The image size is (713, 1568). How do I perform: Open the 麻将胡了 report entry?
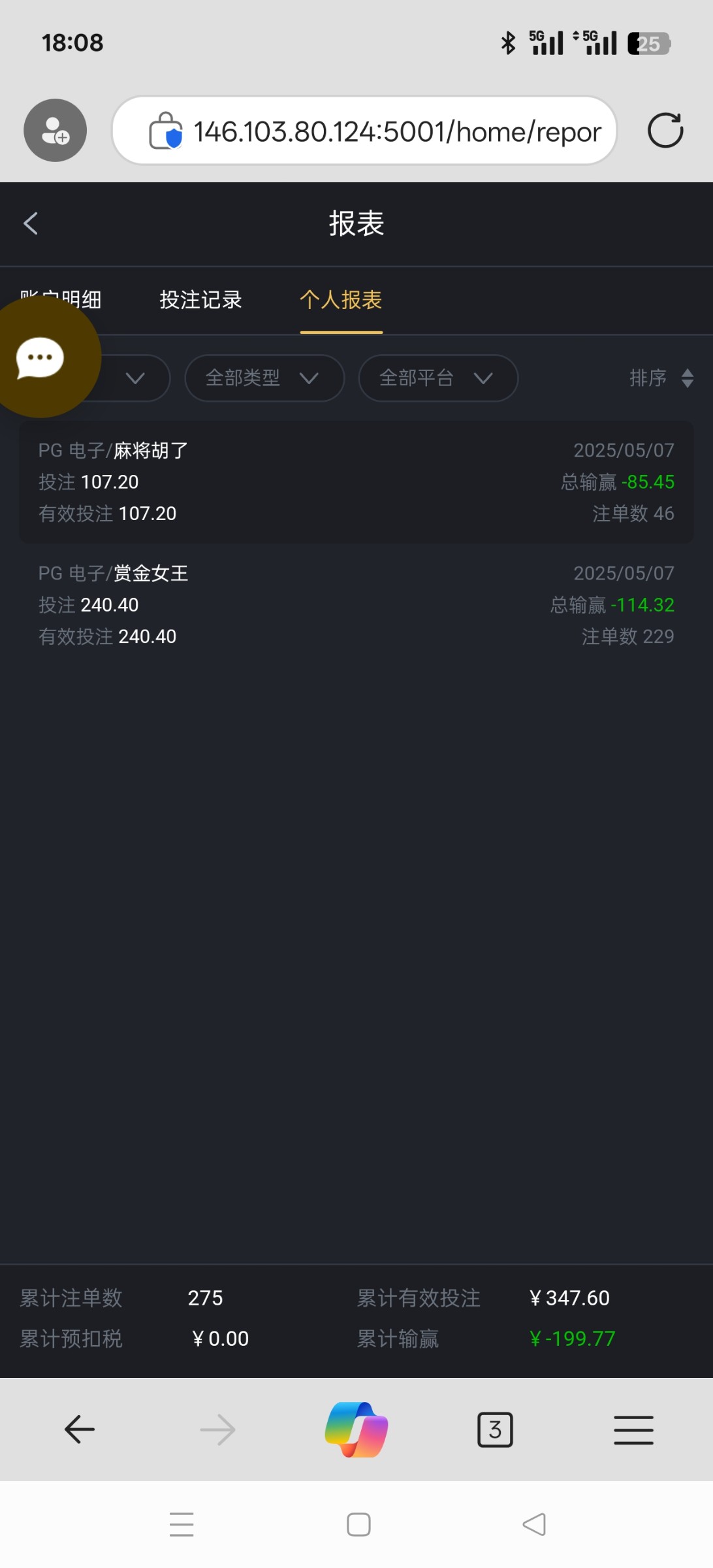[x=356, y=482]
